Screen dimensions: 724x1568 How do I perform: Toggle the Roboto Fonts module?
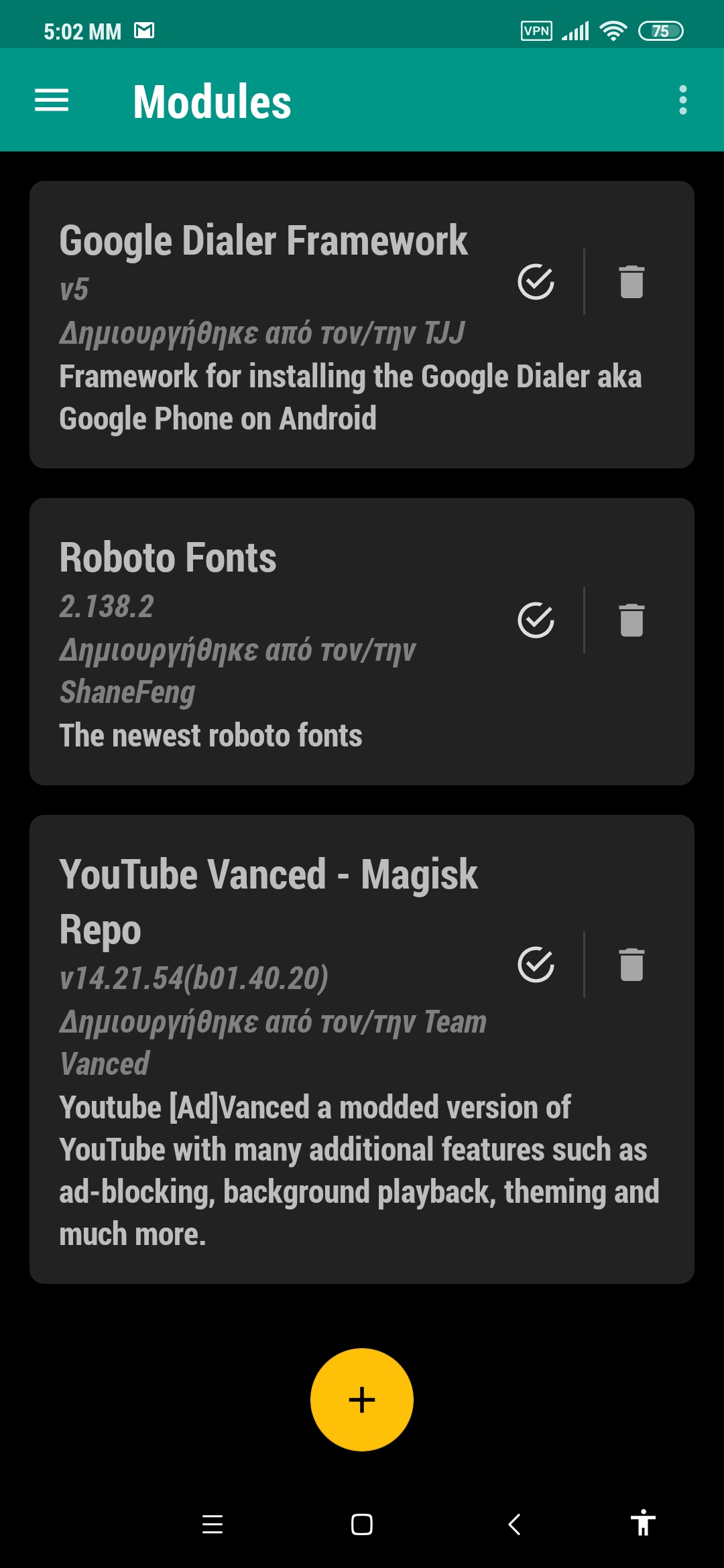click(x=536, y=620)
